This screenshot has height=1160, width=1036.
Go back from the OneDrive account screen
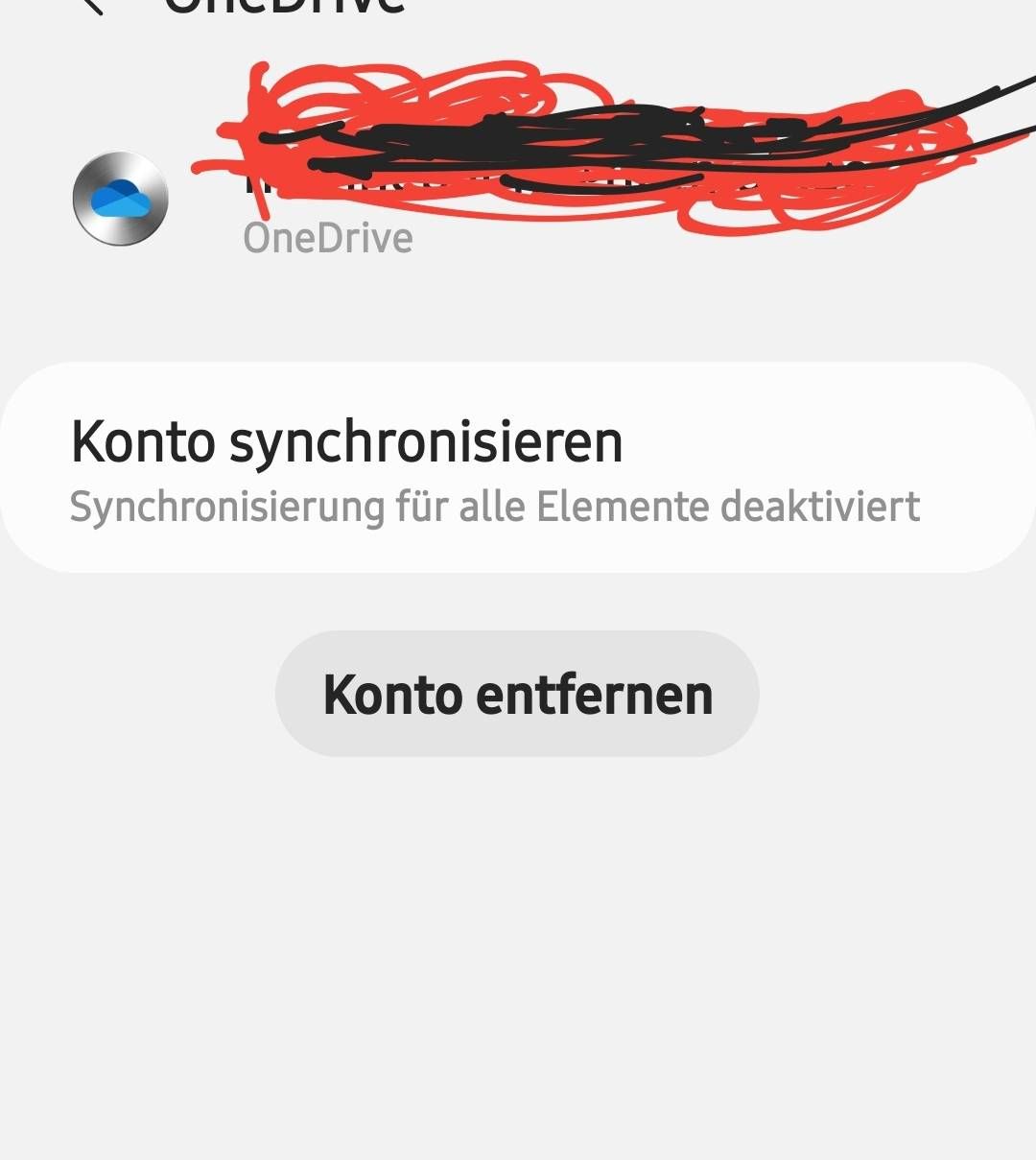click(x=90, y=6)
